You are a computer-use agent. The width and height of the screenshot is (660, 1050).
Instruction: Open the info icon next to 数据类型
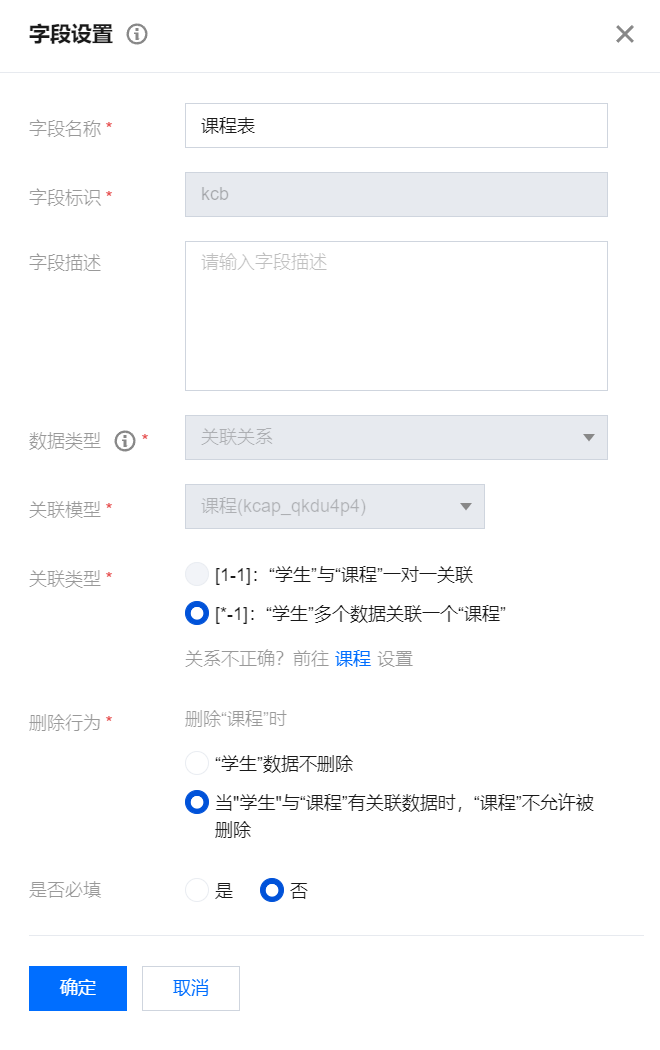tap(125, 440)
